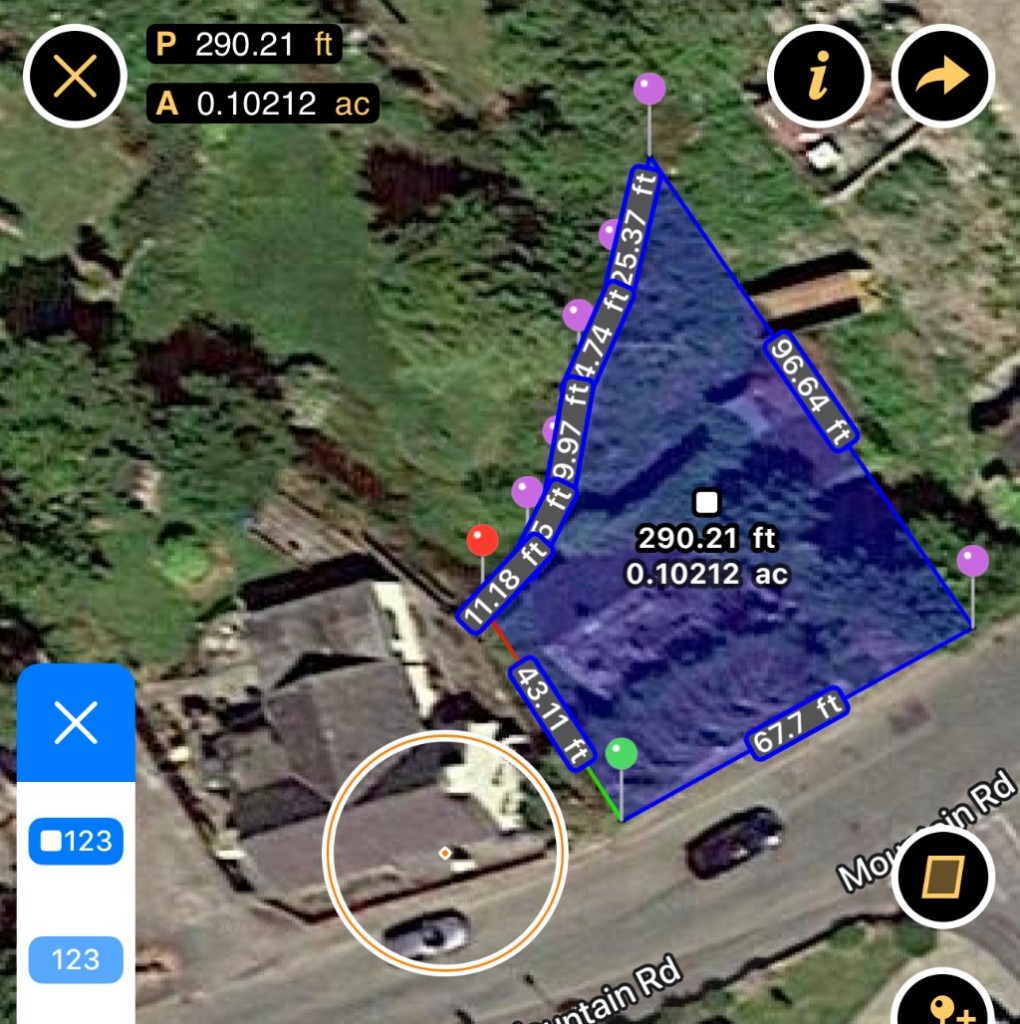Select the filled-box 123 label style
The width and height of the screenshot is (1020, 1024).
coord(76,841)
